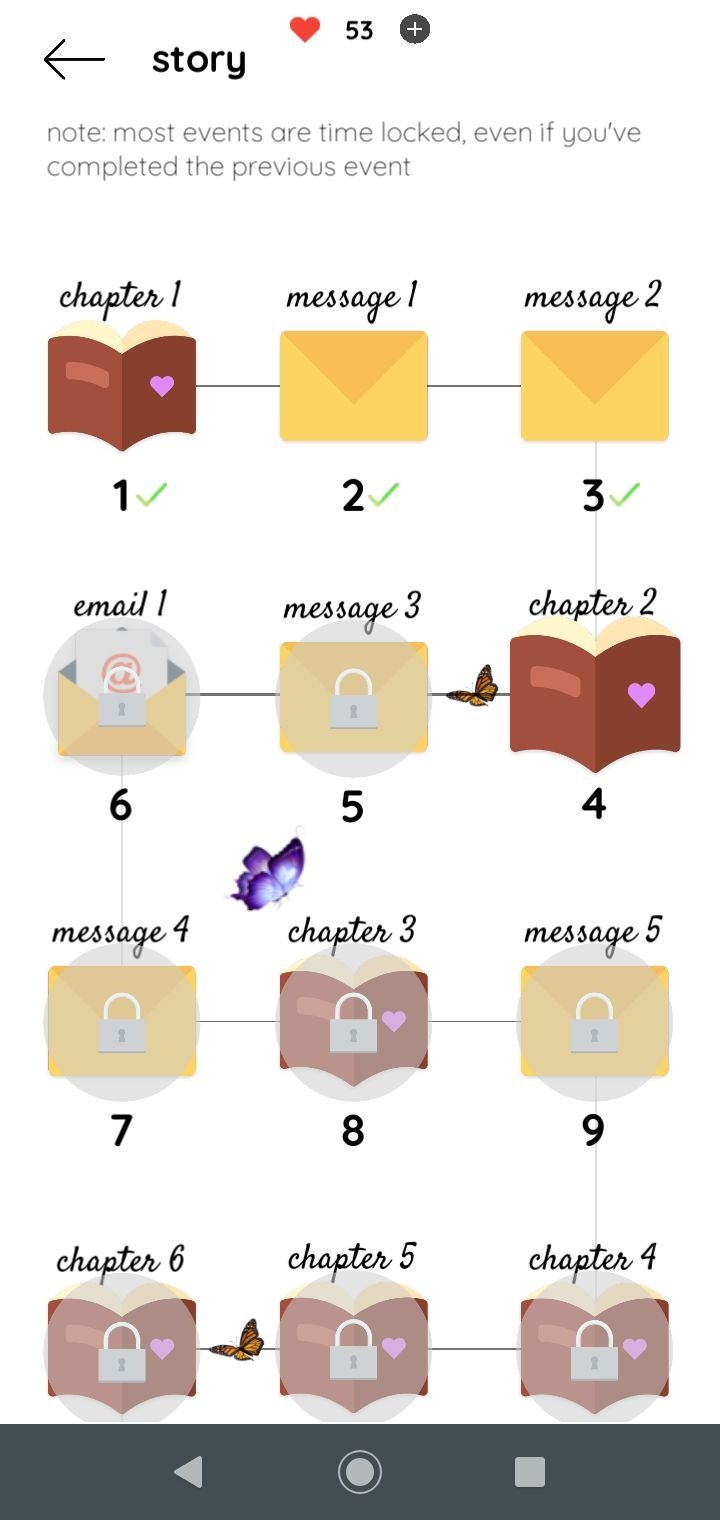This screenshot has height=1520, width=720.
Task: Open chapter 1 book
Action: click(x=122, y=385)
